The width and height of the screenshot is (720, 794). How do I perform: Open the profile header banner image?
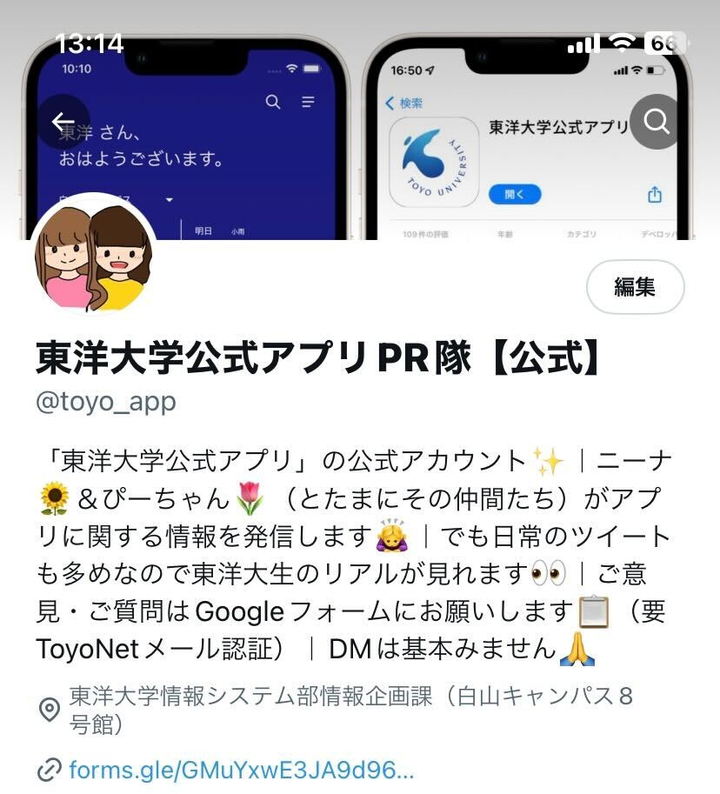360,150
